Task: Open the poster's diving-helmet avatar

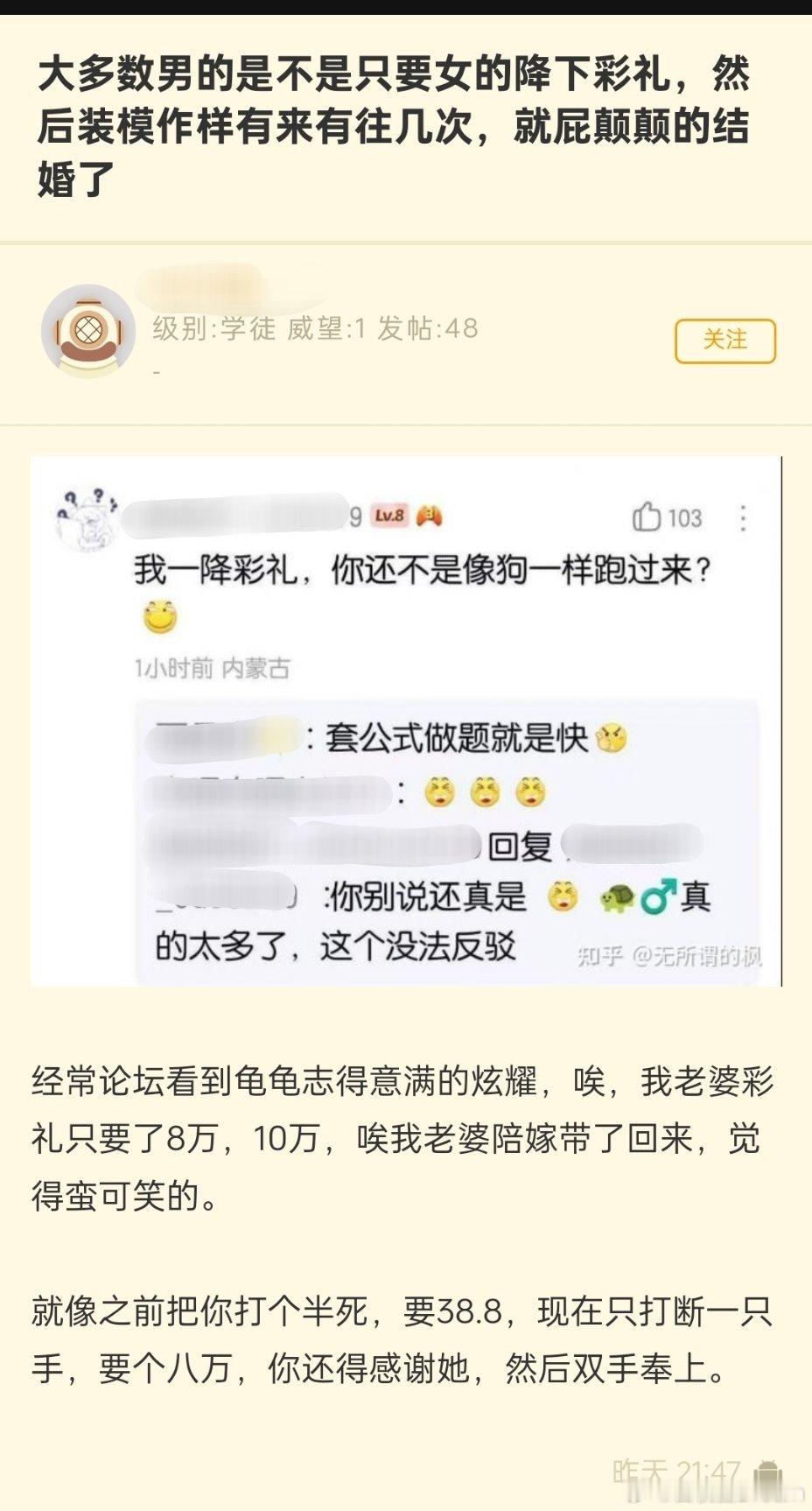Action: tap(90, 328)
